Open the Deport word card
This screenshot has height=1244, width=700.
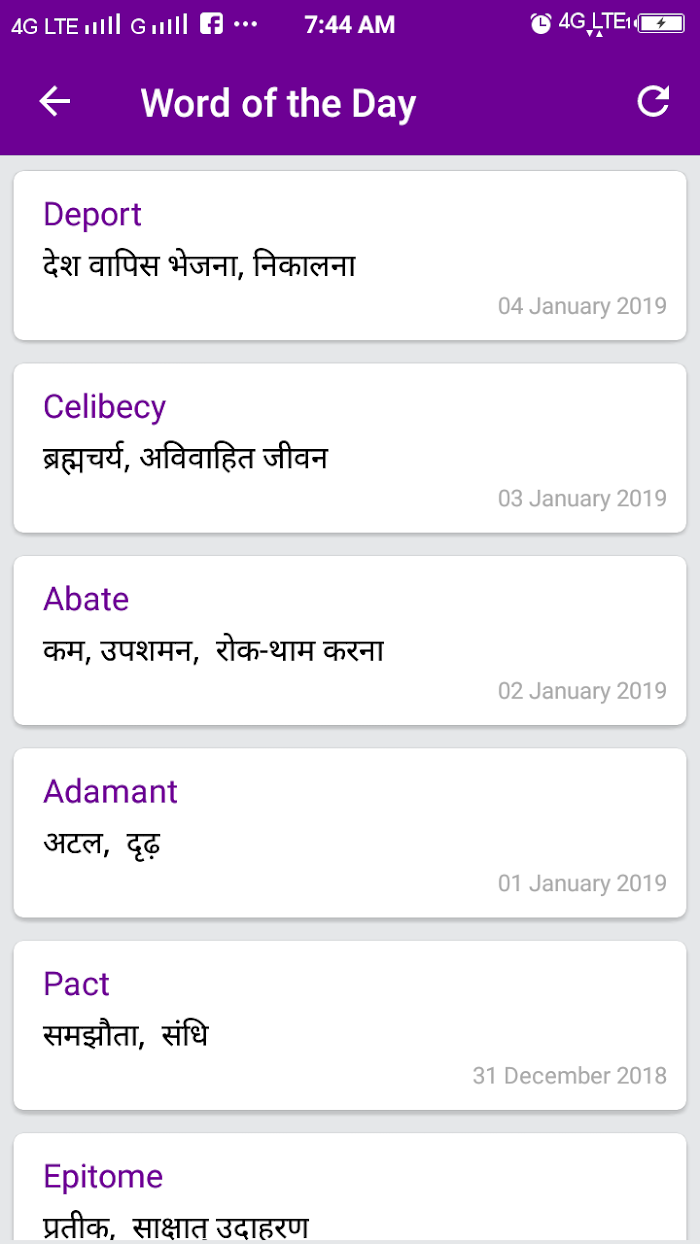350,255
